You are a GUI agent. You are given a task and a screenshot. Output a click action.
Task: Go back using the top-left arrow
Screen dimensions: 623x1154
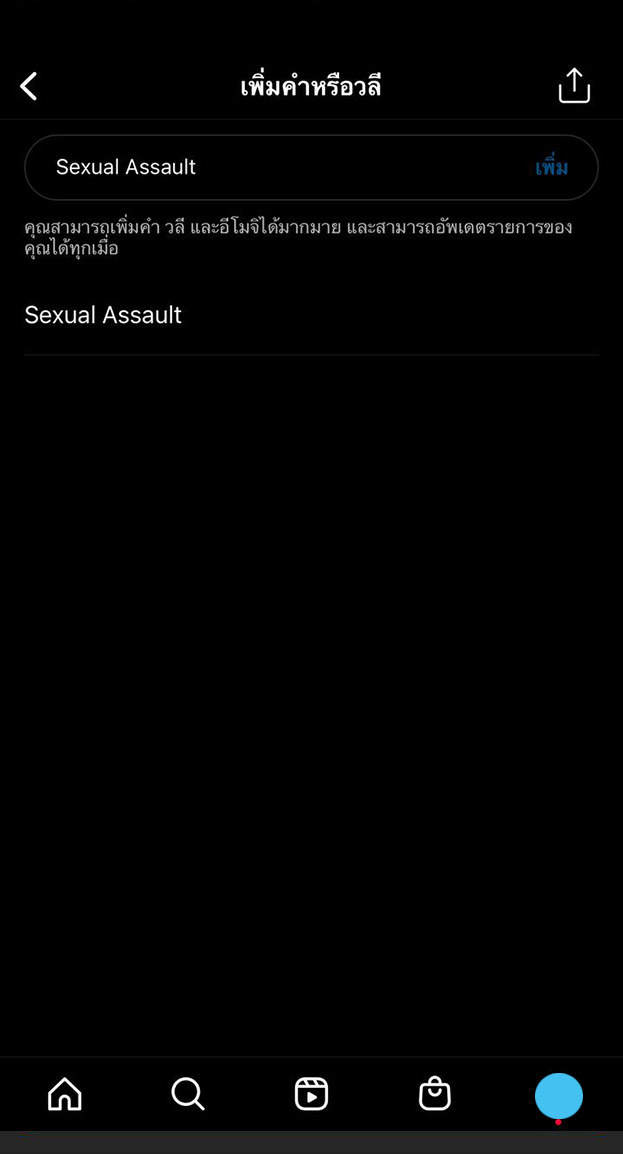pyautogui.click(x=29, y=87)
